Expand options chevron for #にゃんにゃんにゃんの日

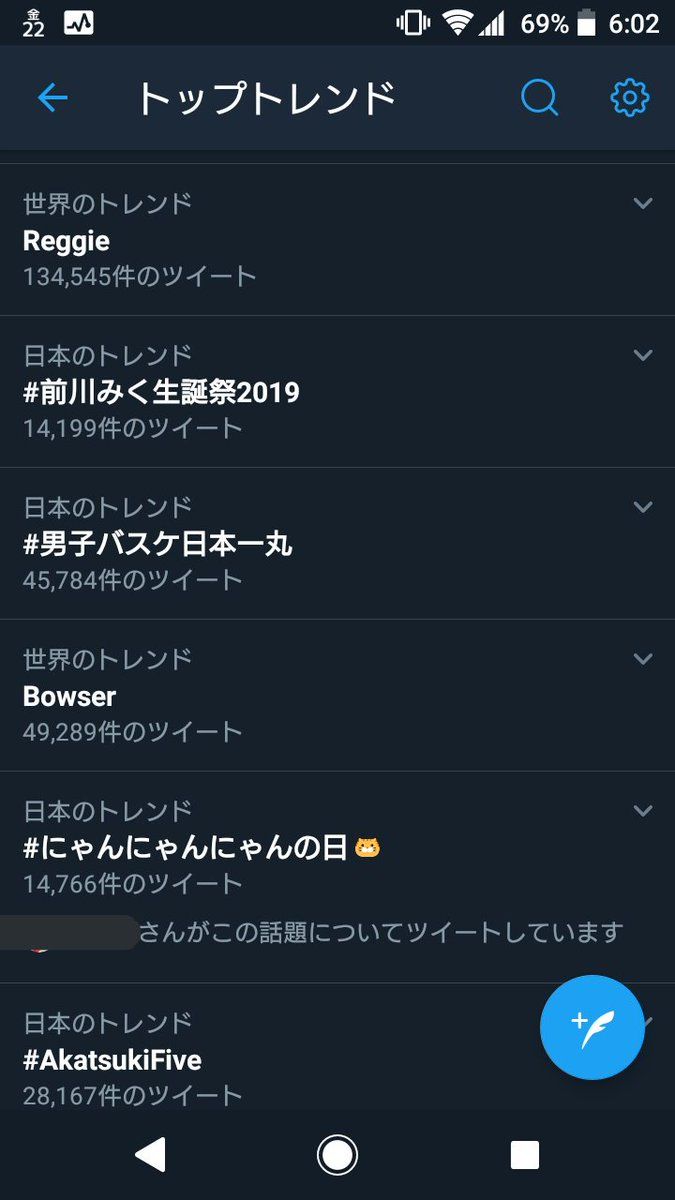pos(643,811)
